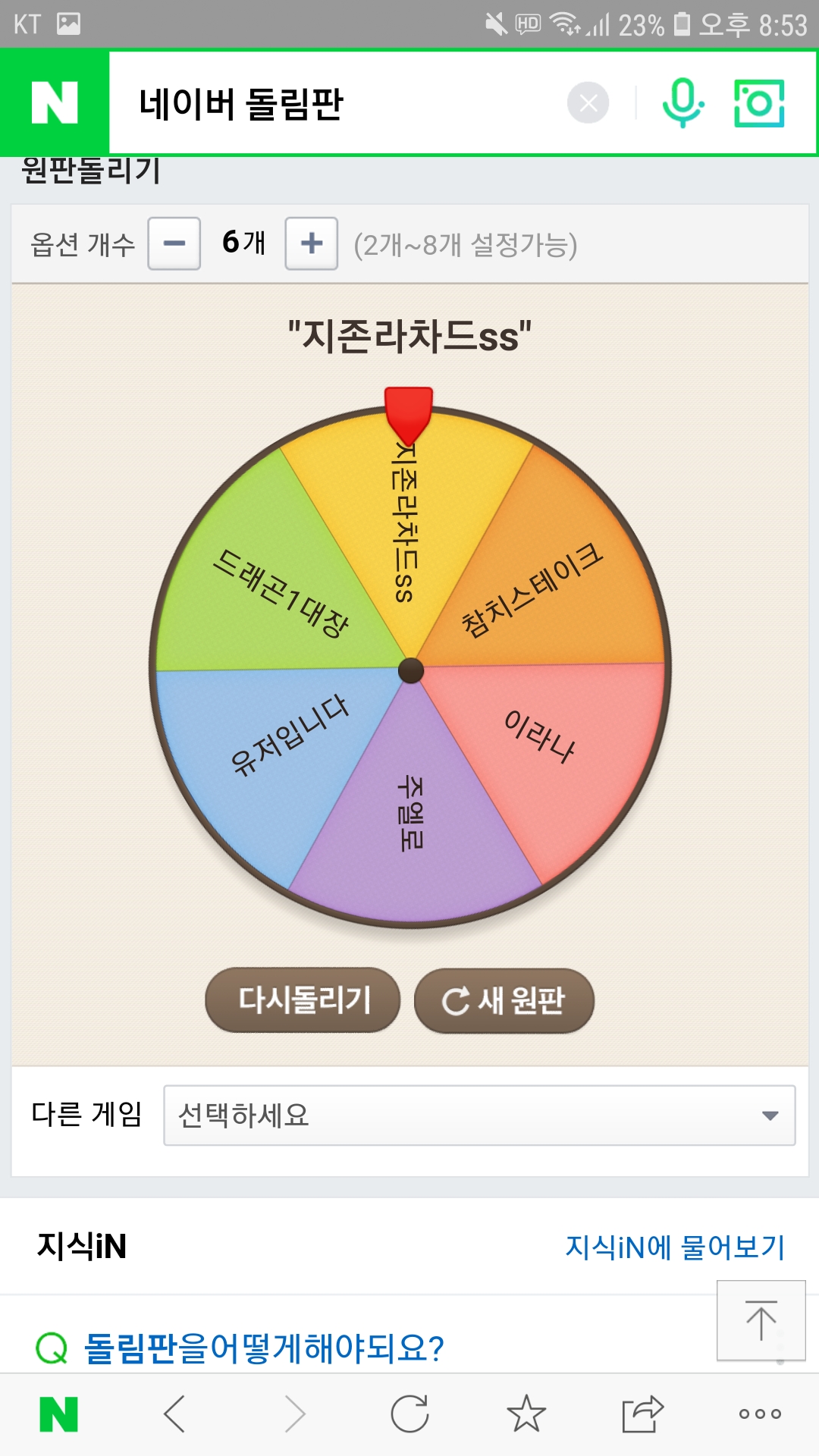Share this page

tap(642, 1414)
